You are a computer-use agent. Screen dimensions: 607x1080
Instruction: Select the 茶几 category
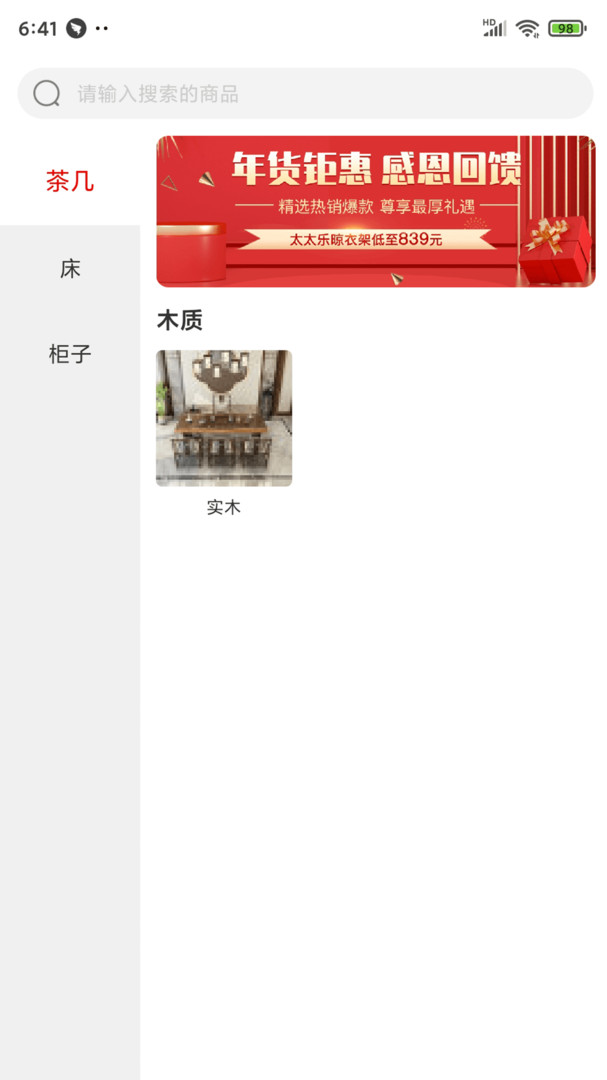[x=70, y=181]
